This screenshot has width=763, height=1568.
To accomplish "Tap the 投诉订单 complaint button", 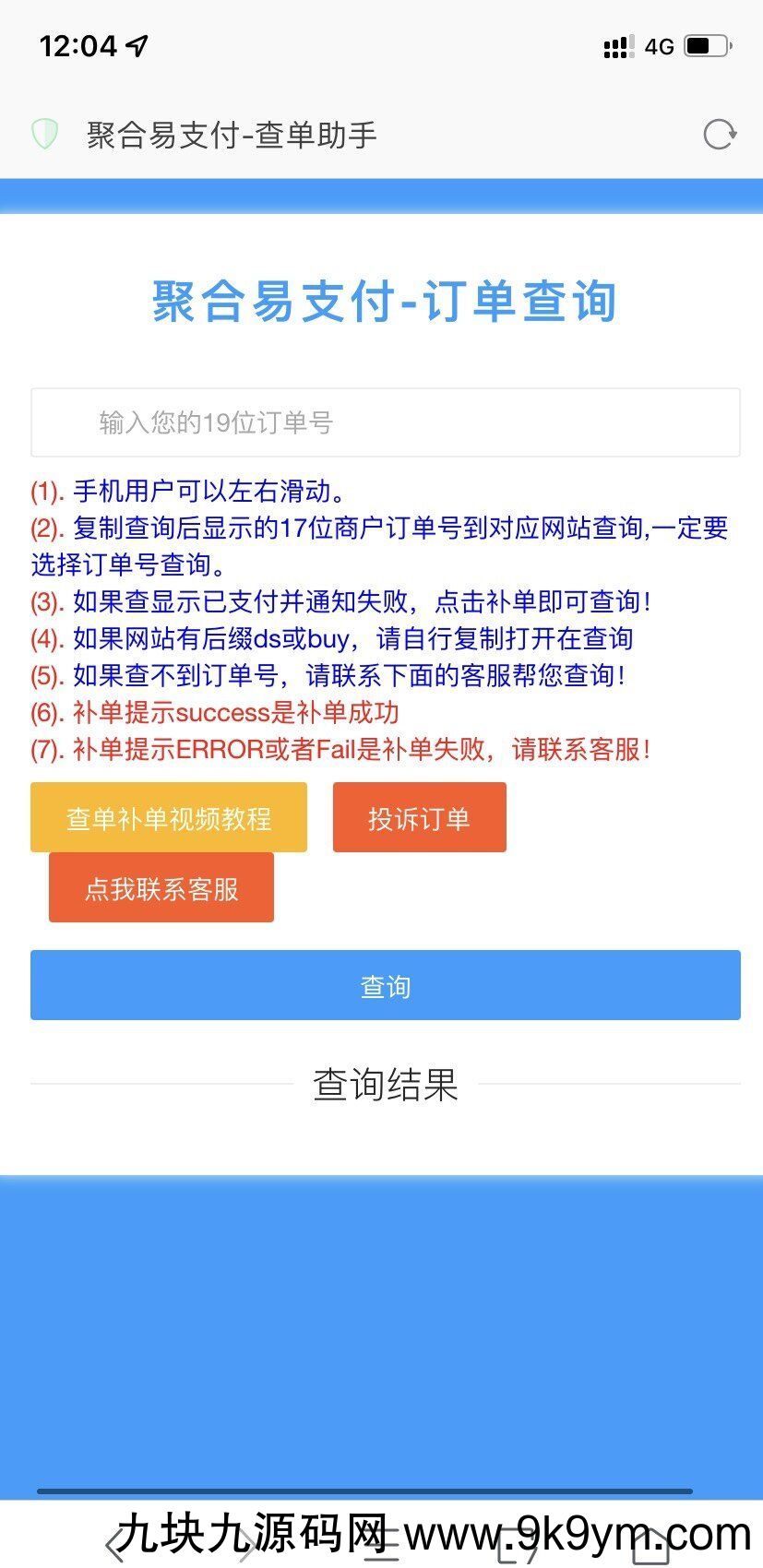I will [x=419, y=817].
